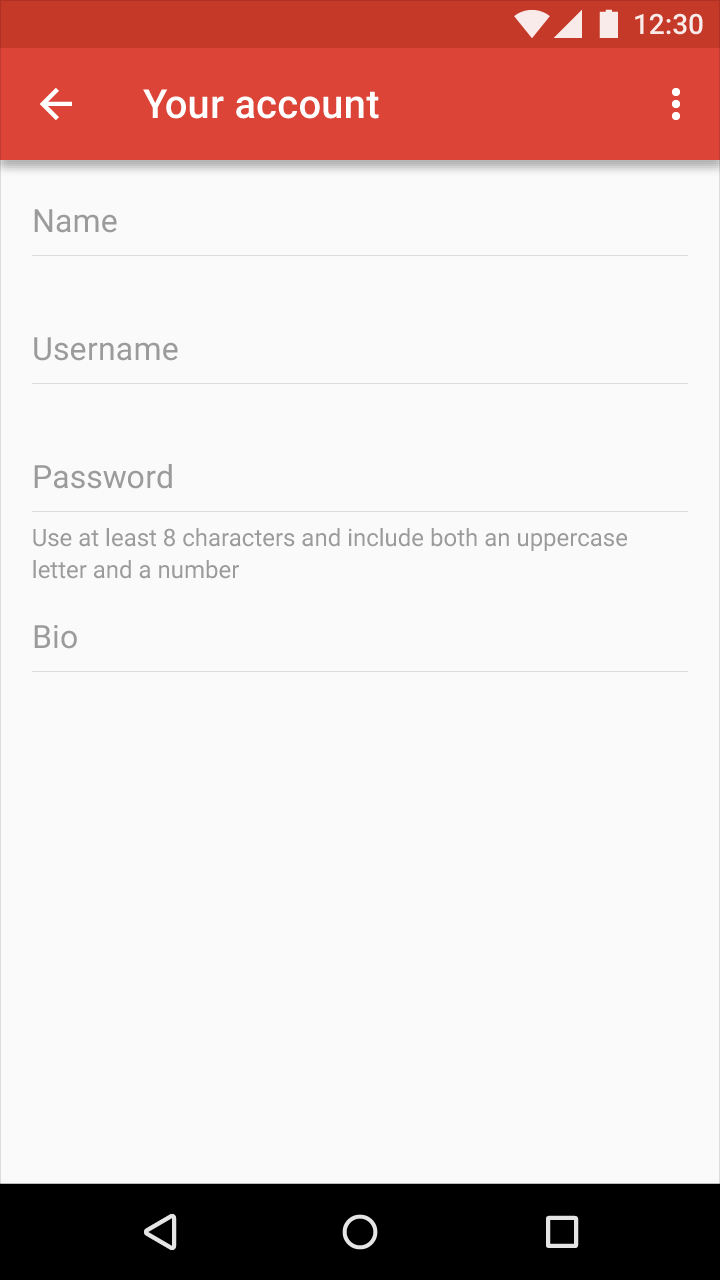The height and width of the screenshot is (1280, 720).
Task: Focus the Name text field
Action: (360, 222)
